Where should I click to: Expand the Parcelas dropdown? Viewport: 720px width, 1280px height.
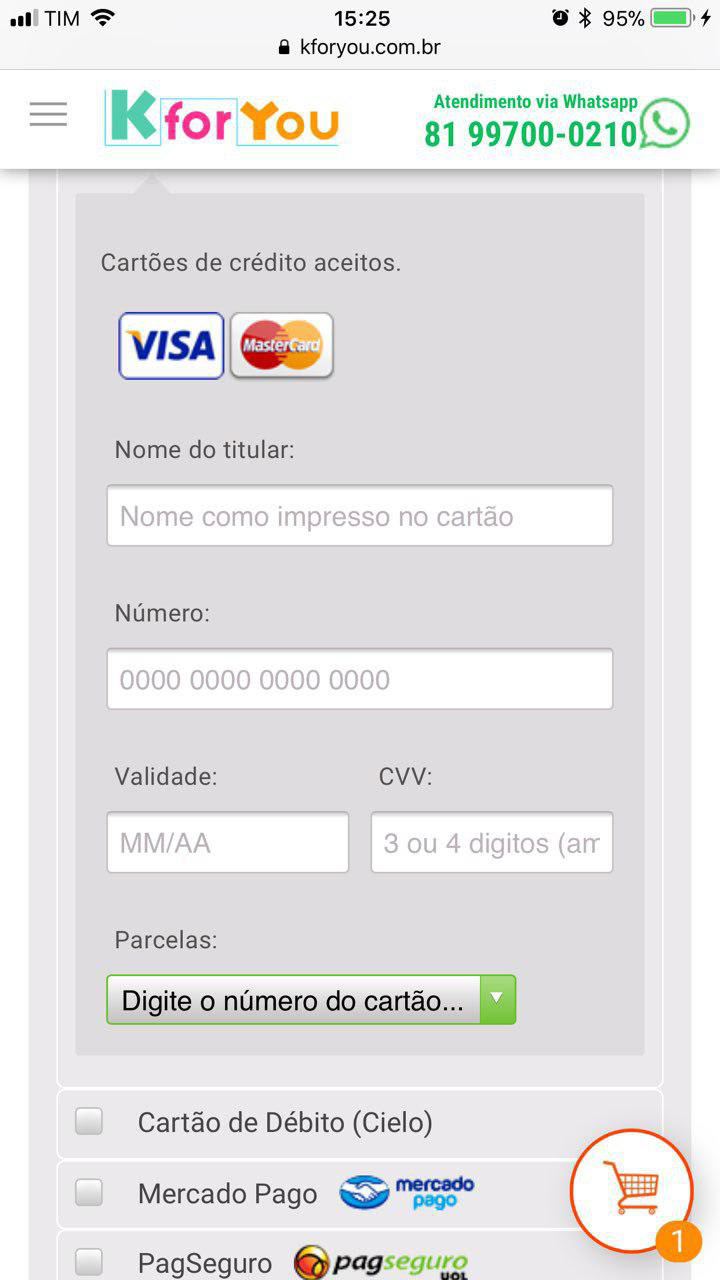pyautogui.click(x=311, y=1000)
